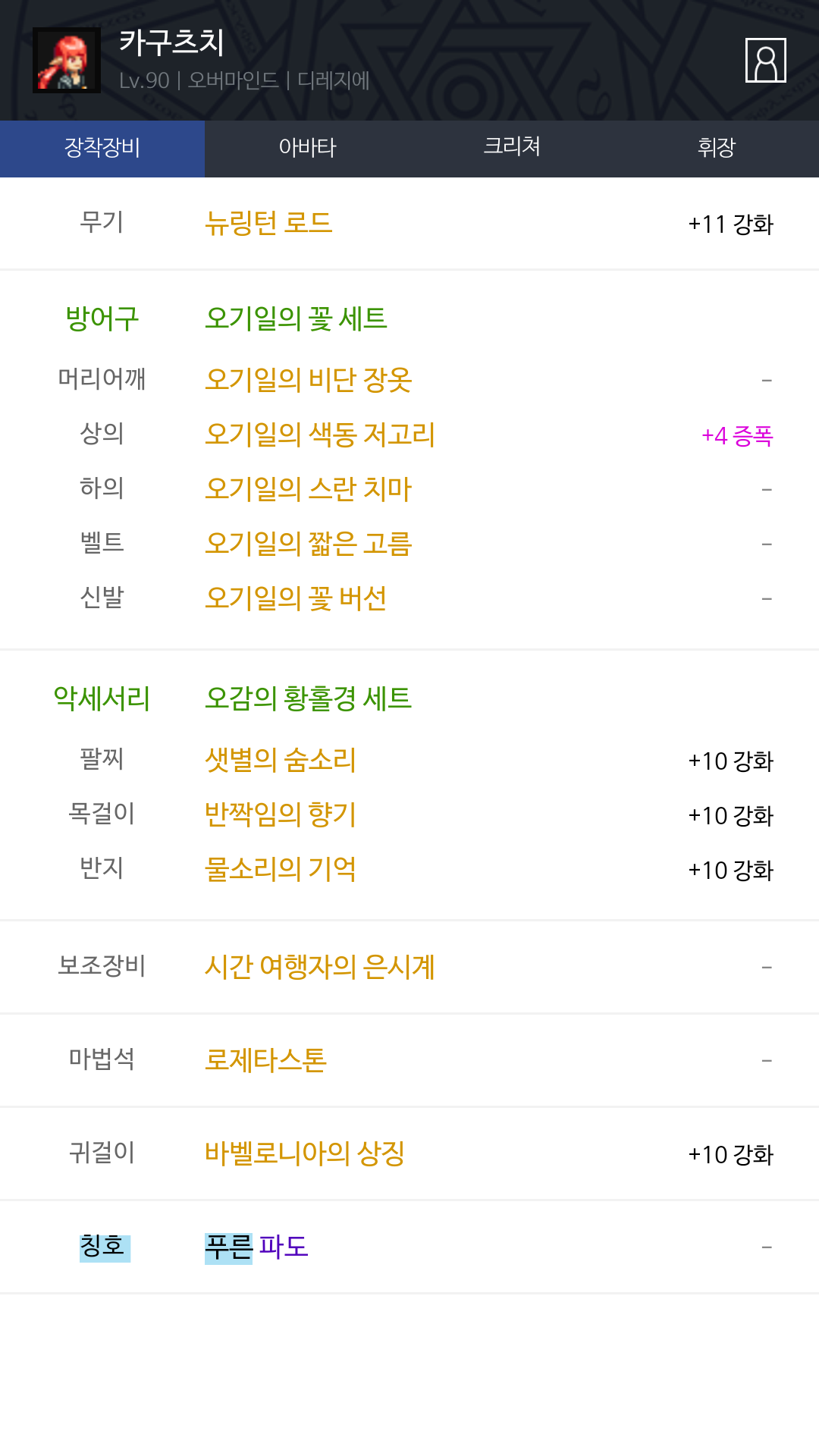Image resolution: width=819 pixels, height=1456 pixels.
Task: Switch to the 크리쳐 tab
Action: click(512, 149)
